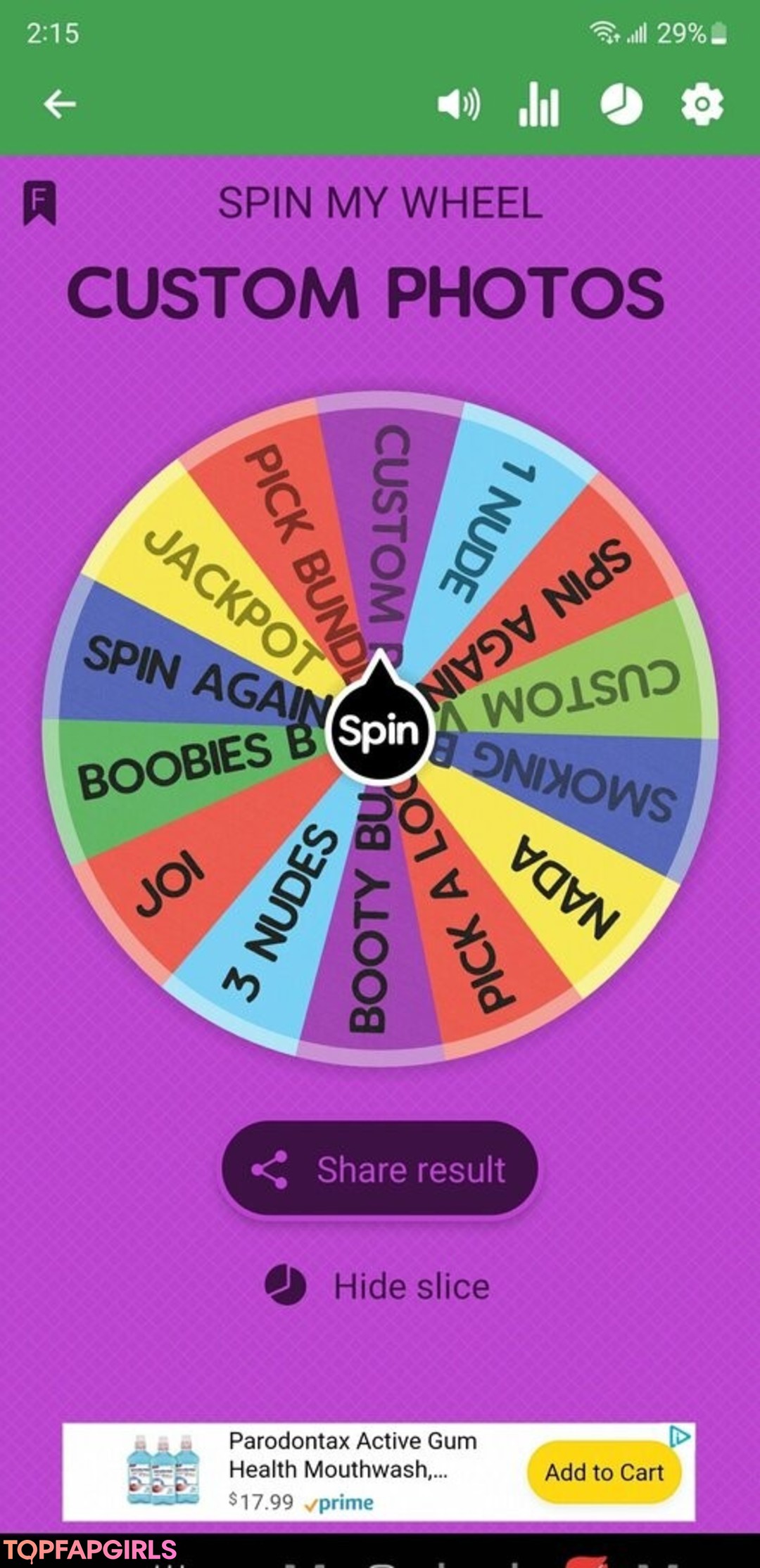Share result of the spin

[x=380, y=1169]
